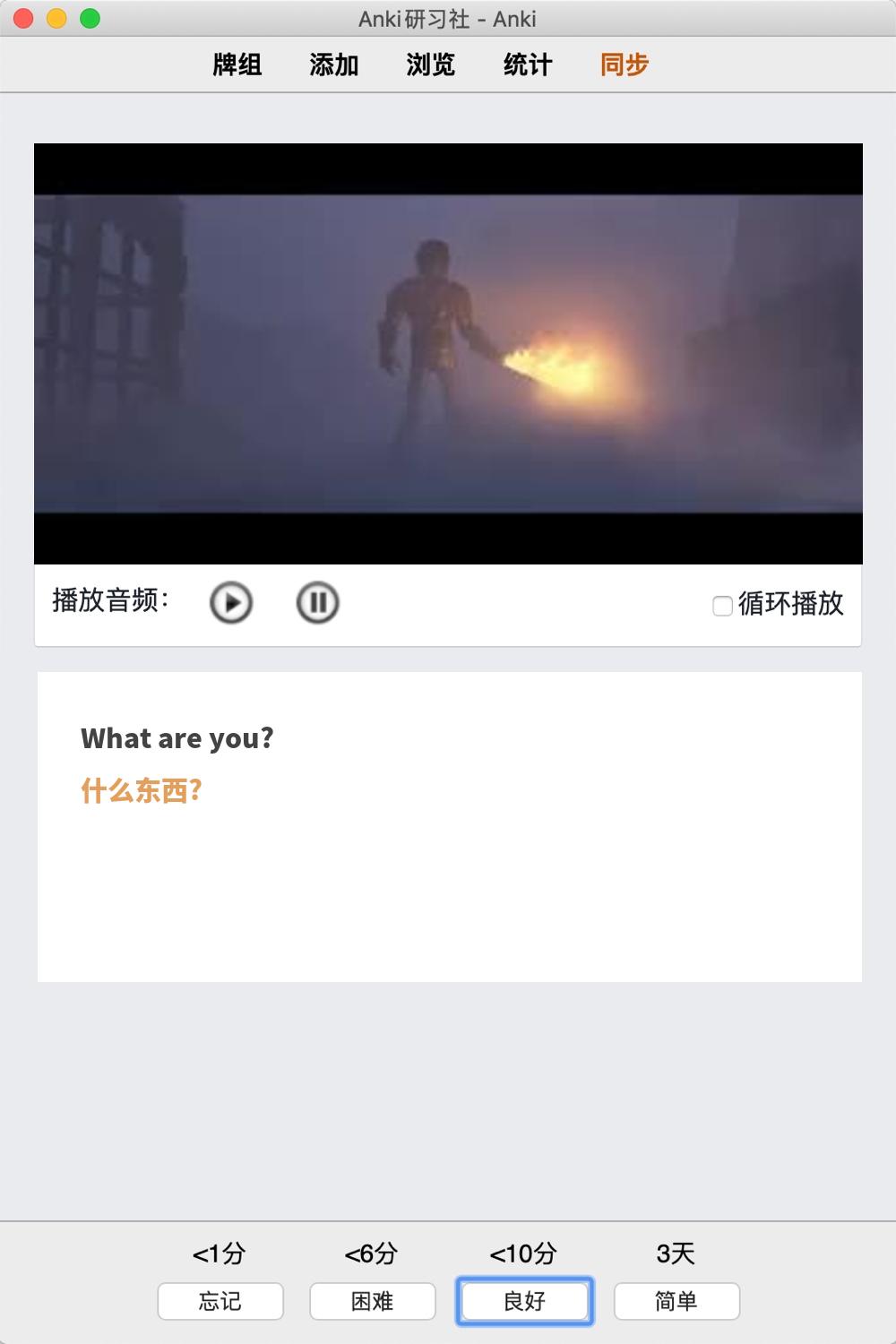Play the card audio
Image resolution: width=896 pixels, height=1344 pixels.
231,602
